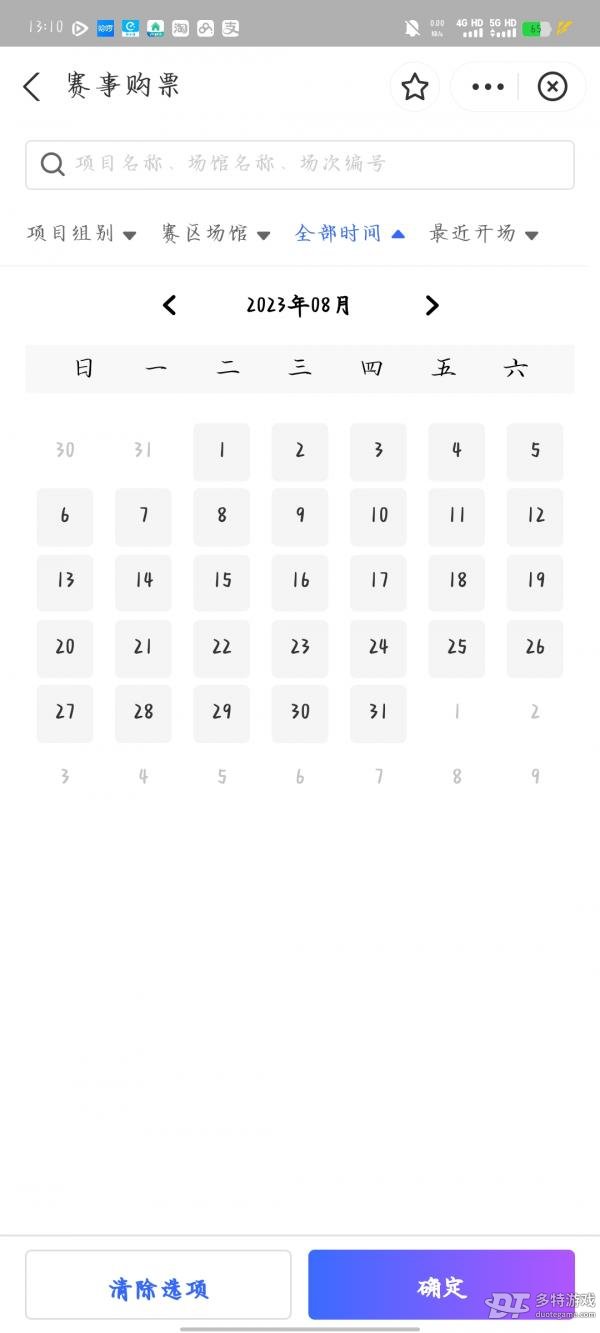Go back from 赛事购票 page
Image resolution: width=600 pixels, height=1333 pixels.
coord(32,87)
